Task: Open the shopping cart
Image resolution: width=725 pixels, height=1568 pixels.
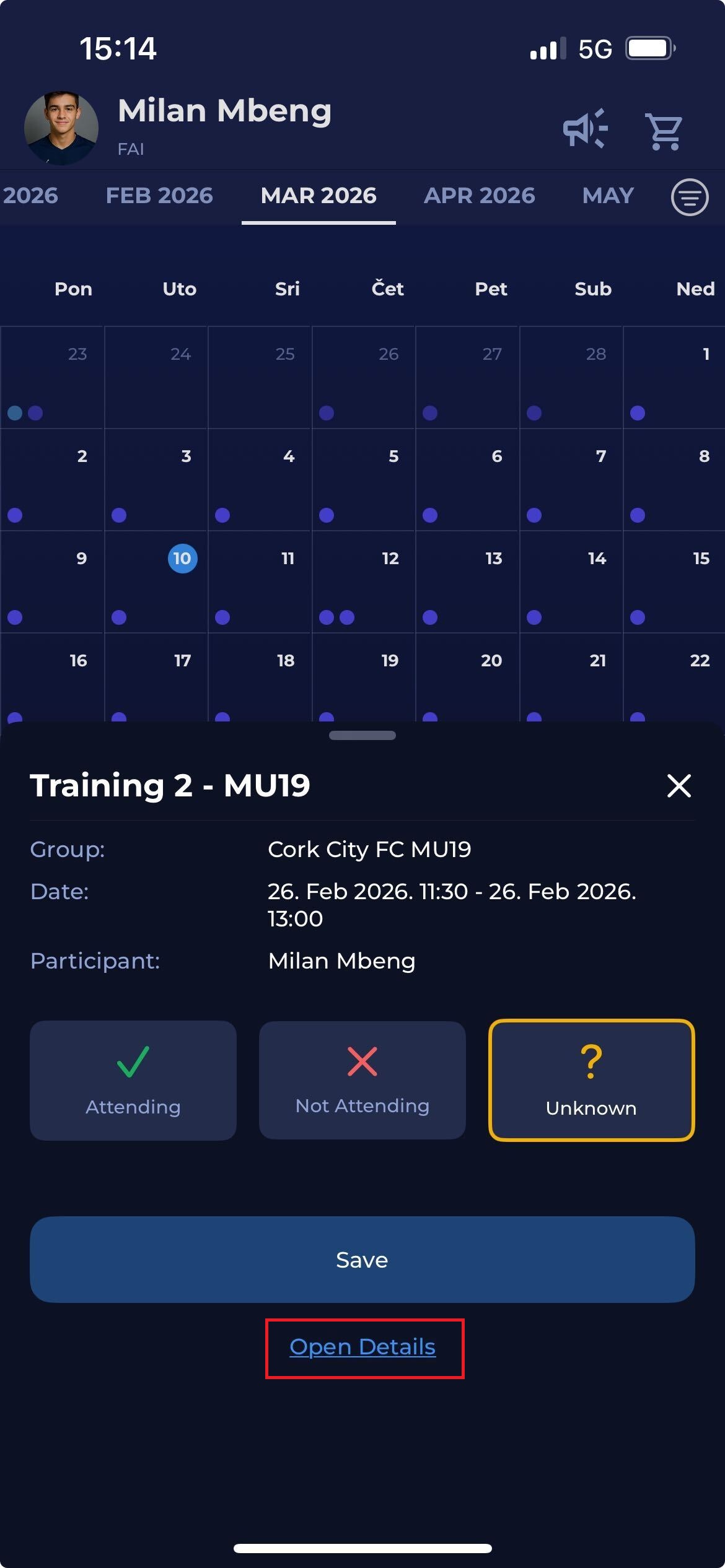Action: [663, 131]
